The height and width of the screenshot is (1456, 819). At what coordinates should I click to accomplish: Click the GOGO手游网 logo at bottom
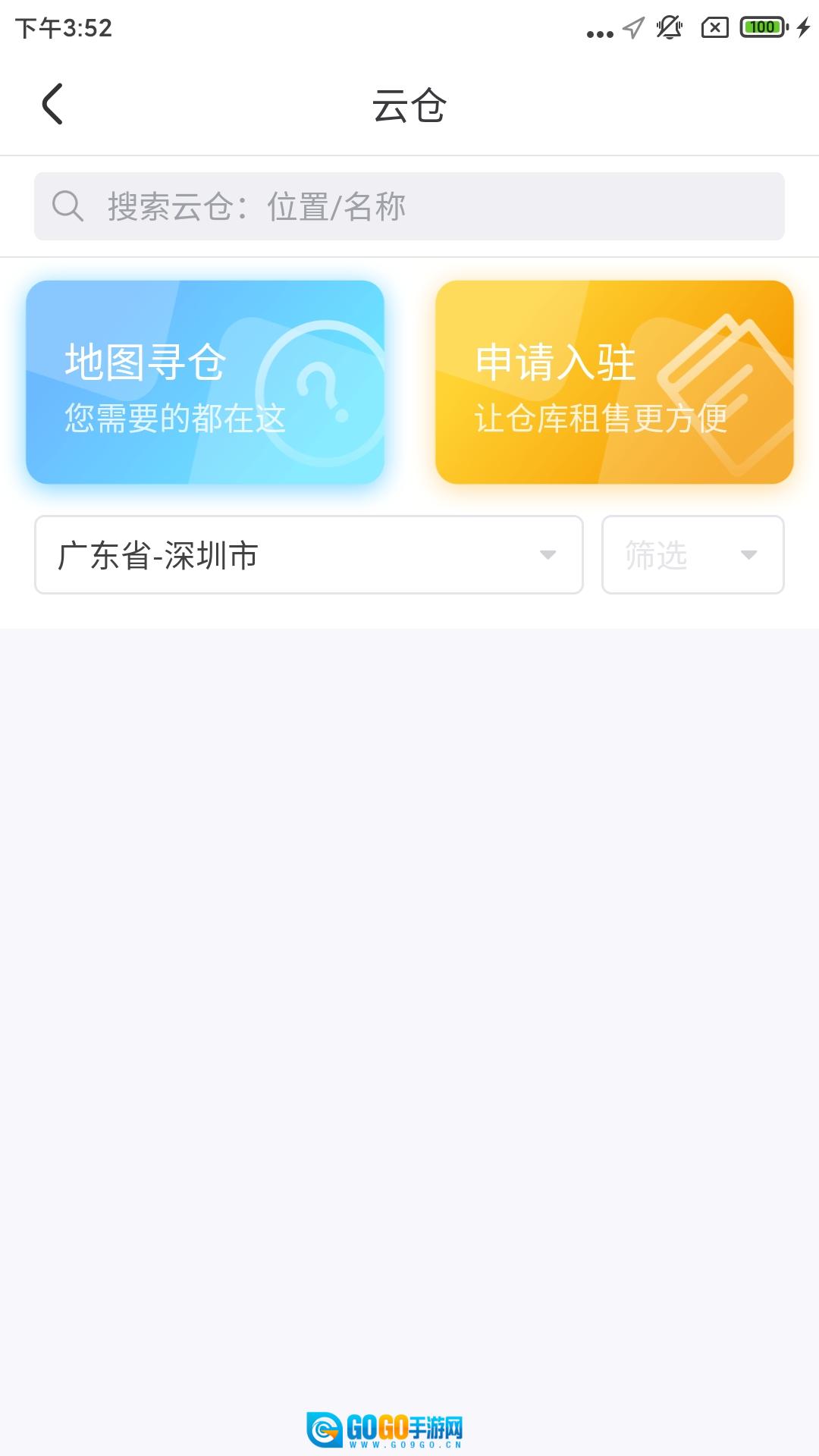pos(409,1424)
